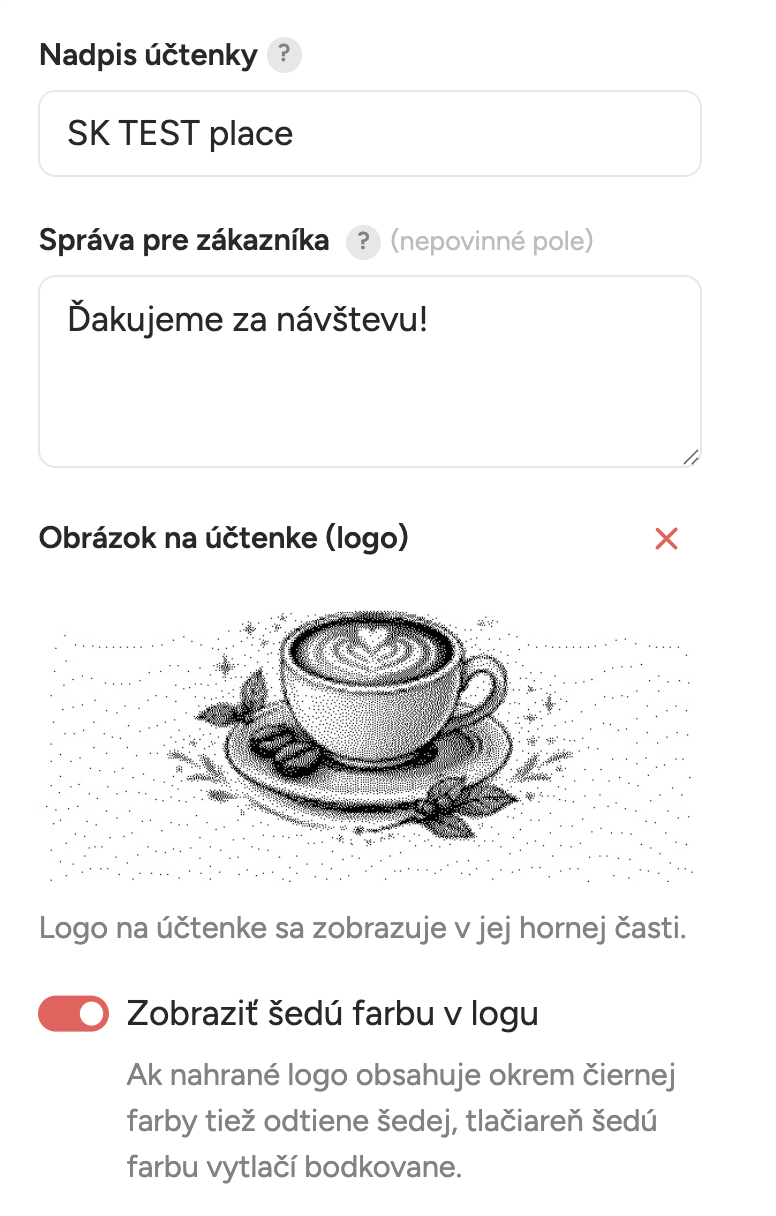This screenshot has height=1216, width=776.
Task: Open help icon next to Nadpis účtenky
Action: (285, 55)
